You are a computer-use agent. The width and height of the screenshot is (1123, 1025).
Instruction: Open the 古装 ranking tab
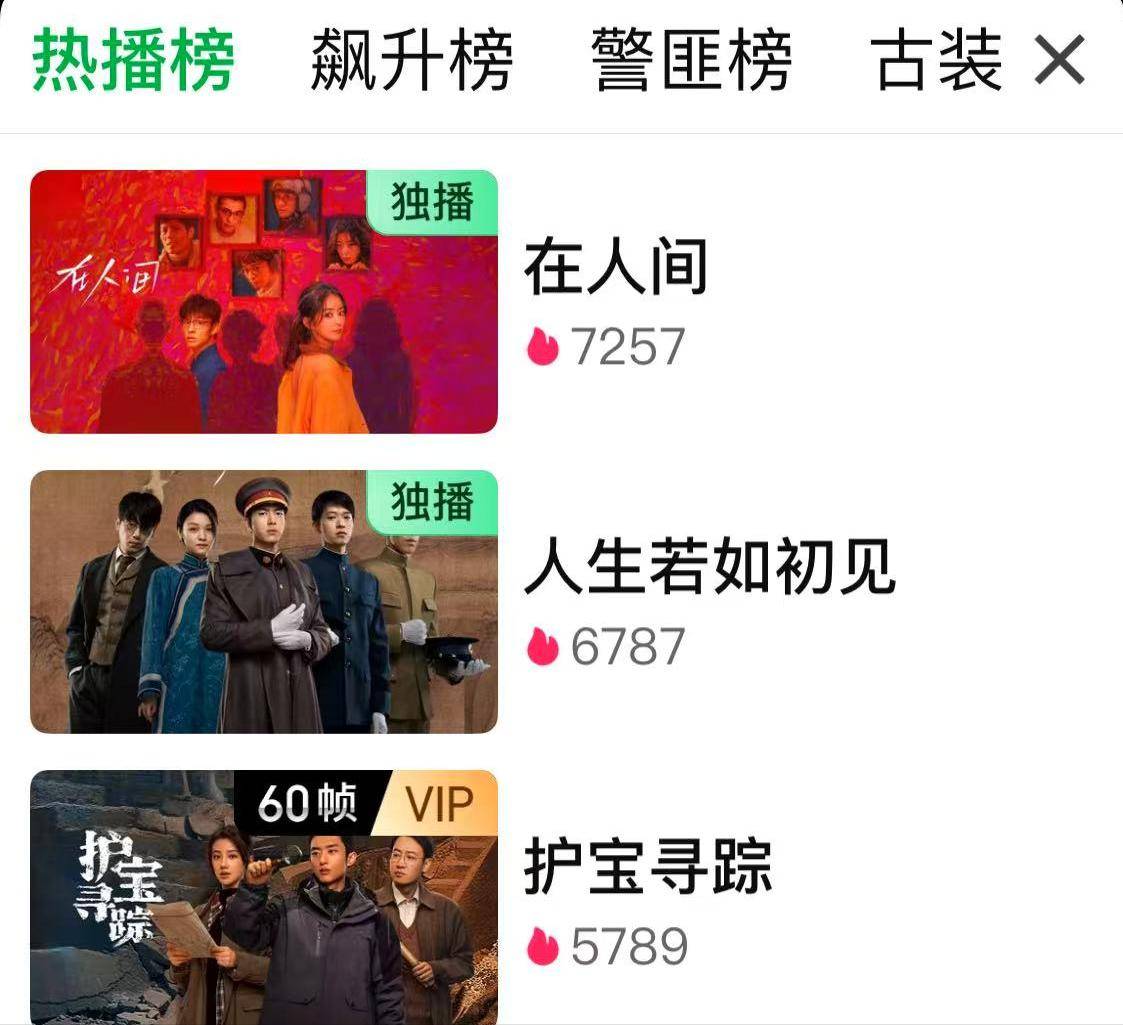pyautogui.click(x=937, y=60)
